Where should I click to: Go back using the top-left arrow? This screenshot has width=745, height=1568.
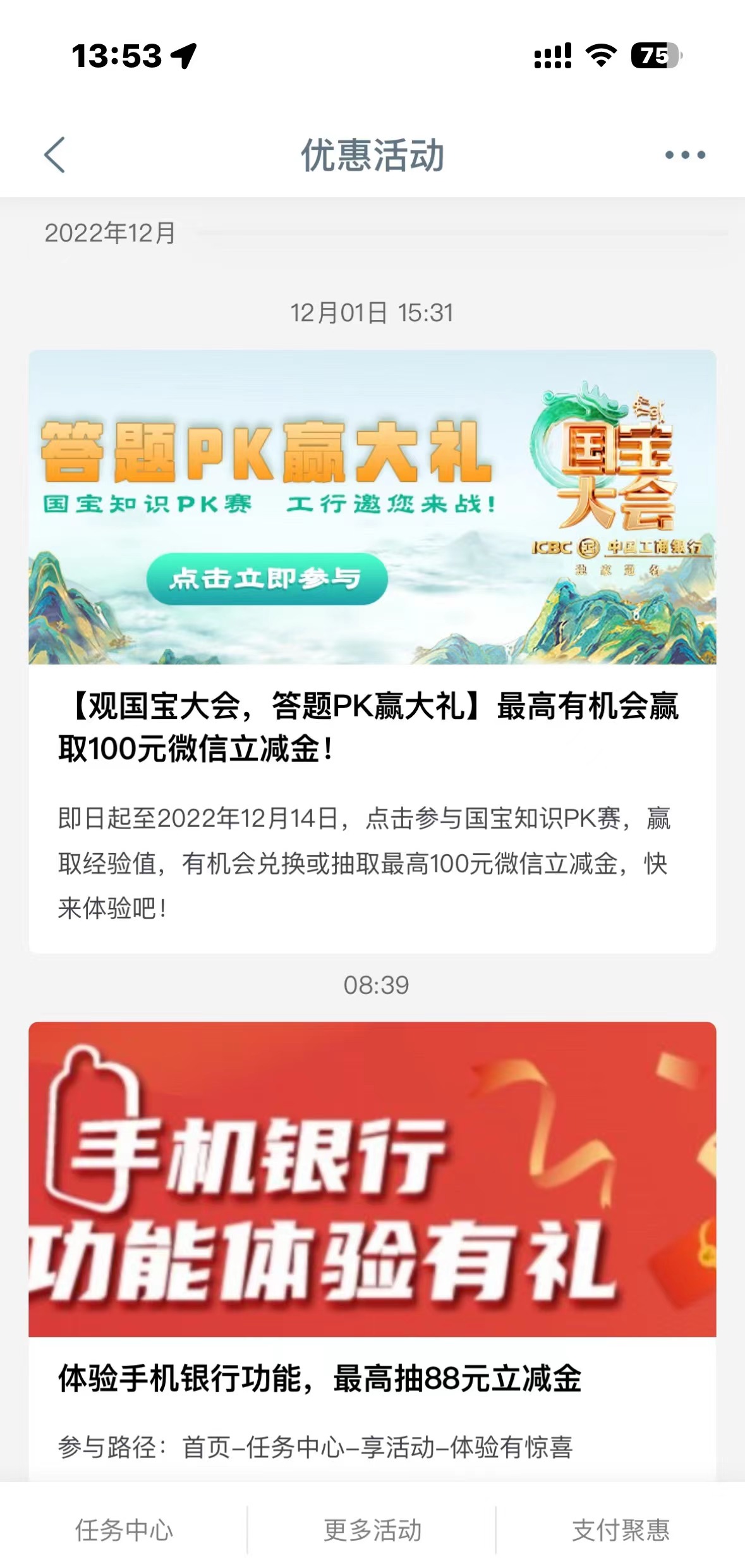pos(55,155)
